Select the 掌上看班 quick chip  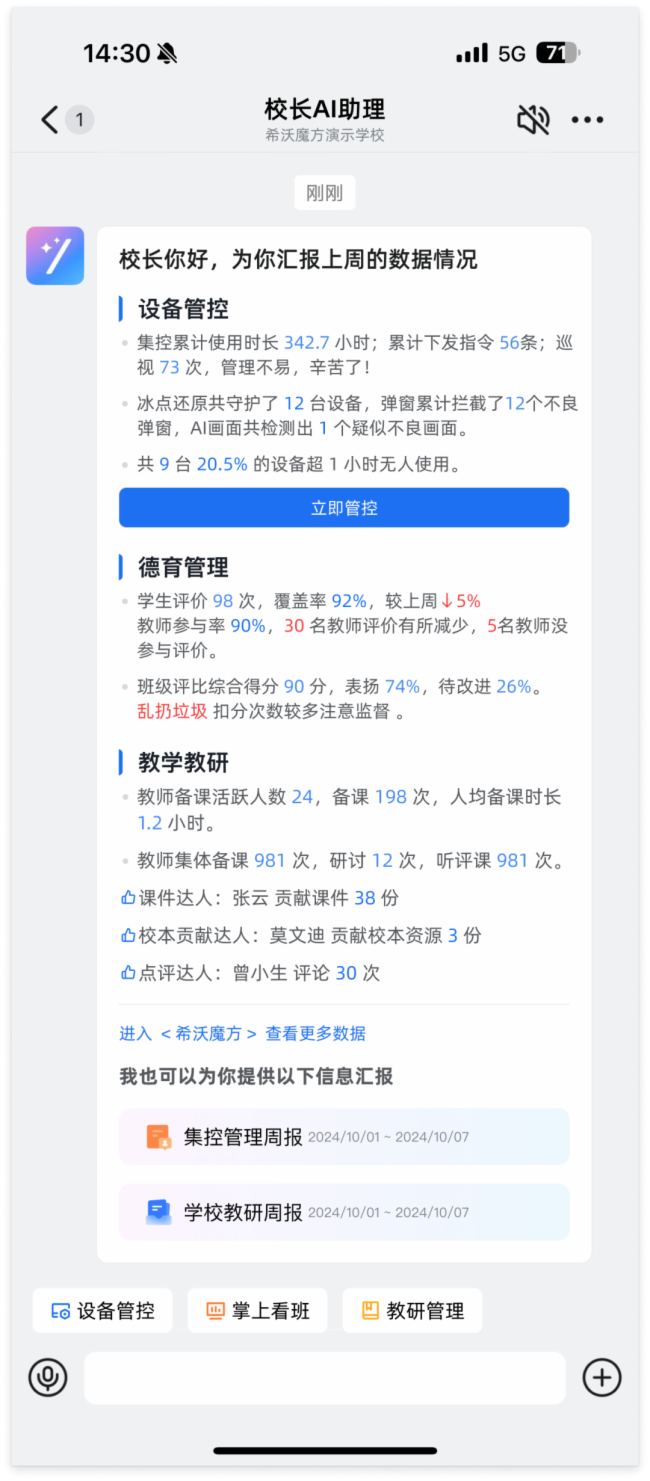pos(258,1311)
